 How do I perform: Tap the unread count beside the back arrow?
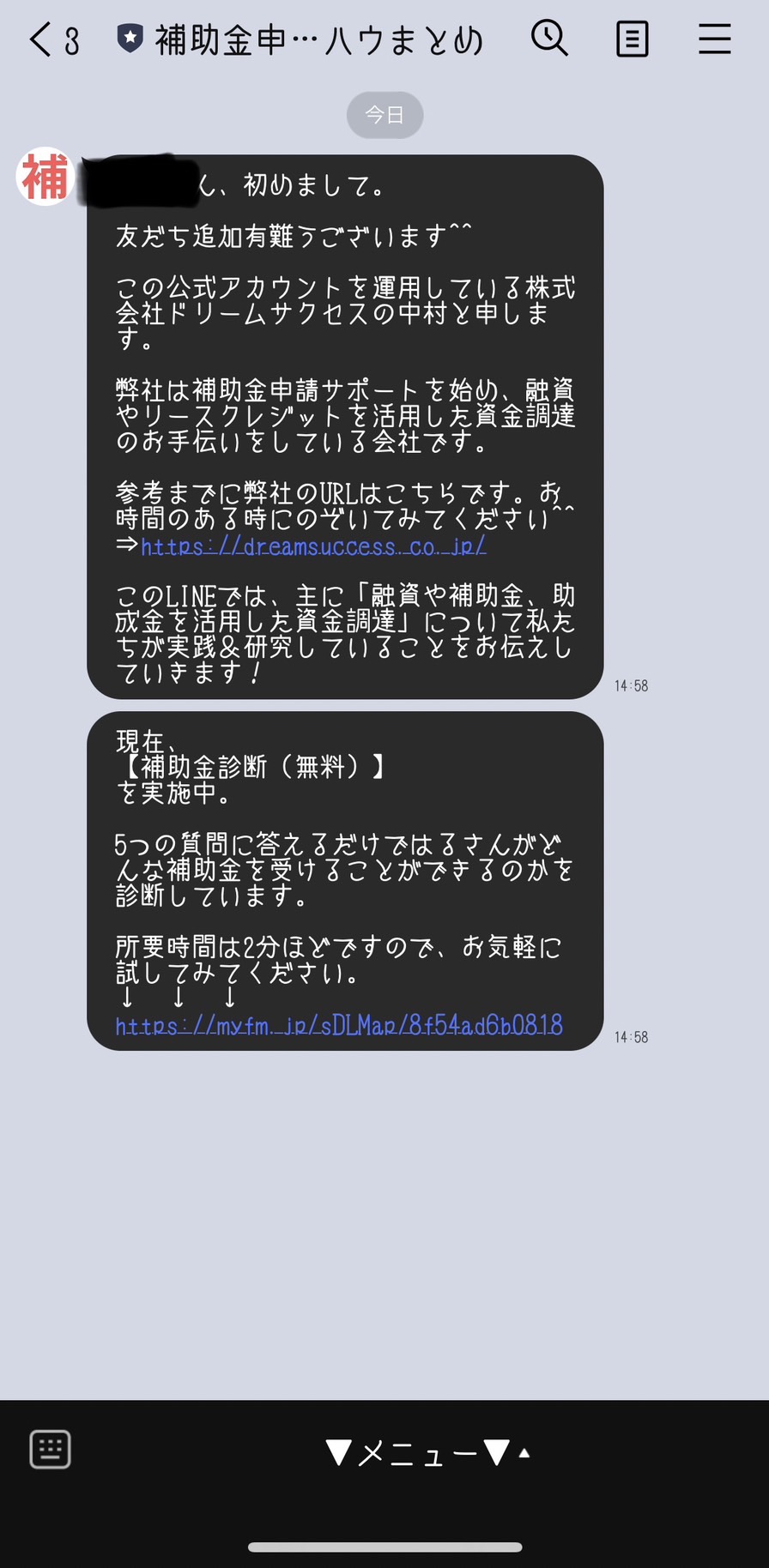[x=70, y=39]
